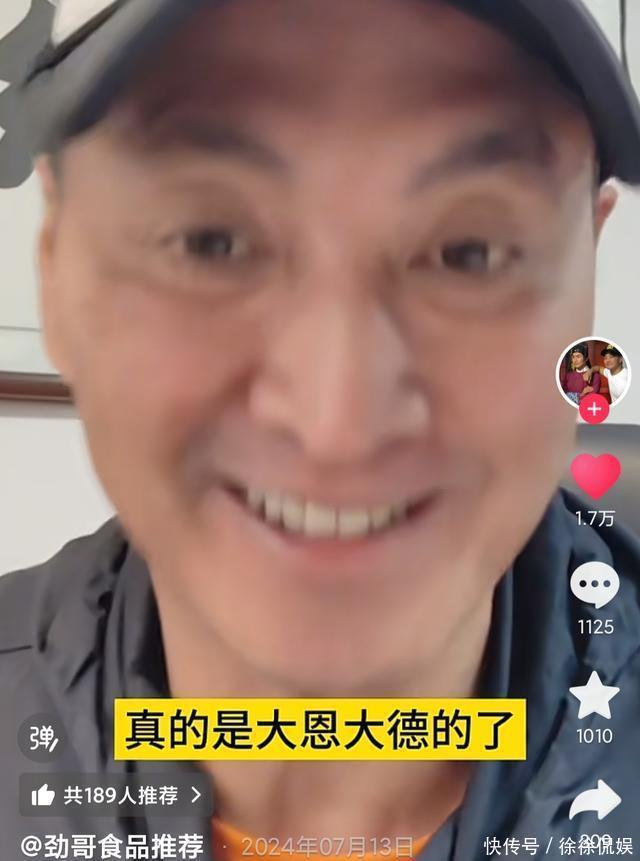The height and width of the screenshot is (861, 640).
Task: Open the video creator's profile picture
Action: pos(593,371)
